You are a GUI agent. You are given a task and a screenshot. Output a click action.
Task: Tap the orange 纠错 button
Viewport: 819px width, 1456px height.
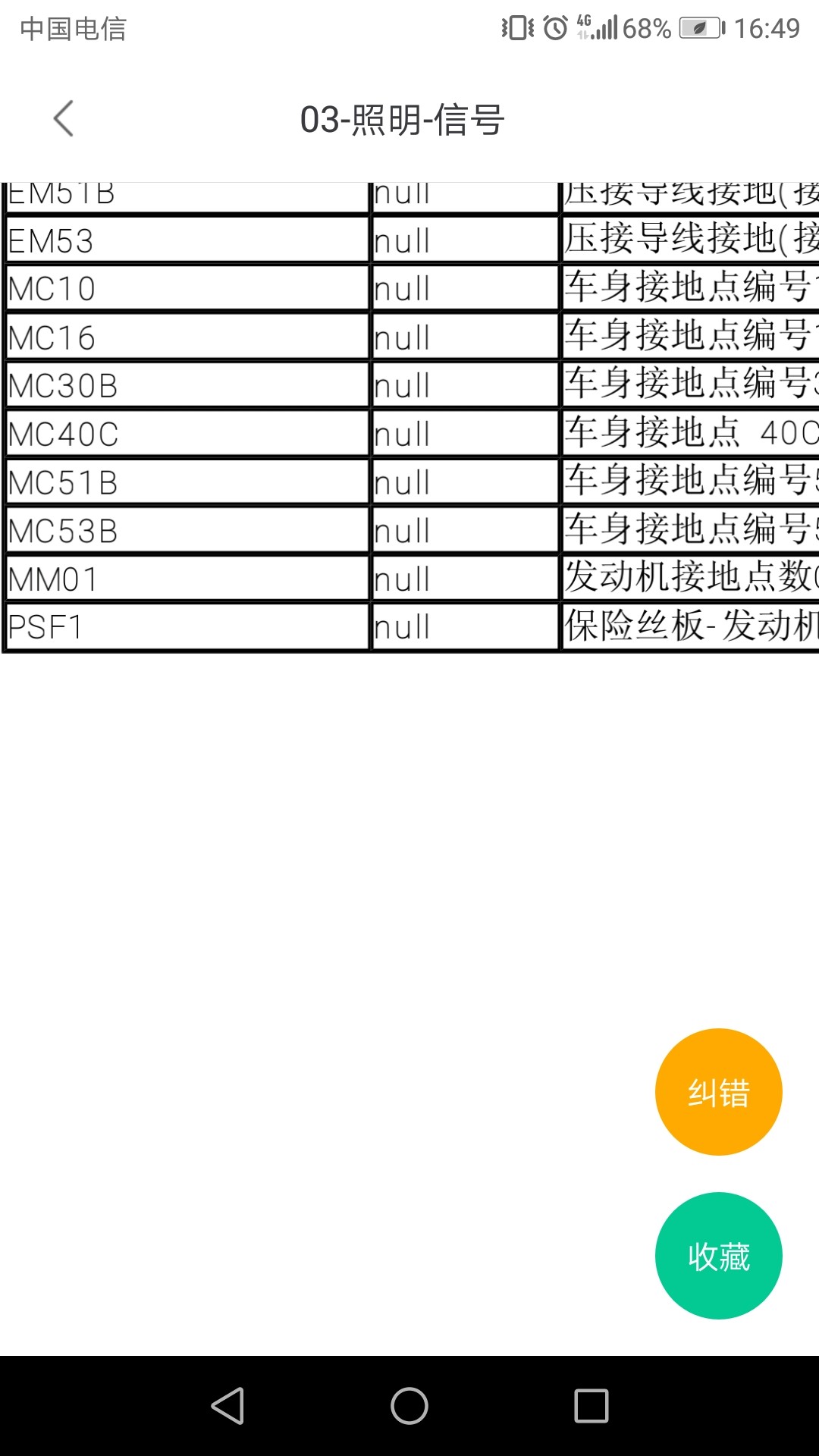pyautogui.click(x=718, y=1092)
